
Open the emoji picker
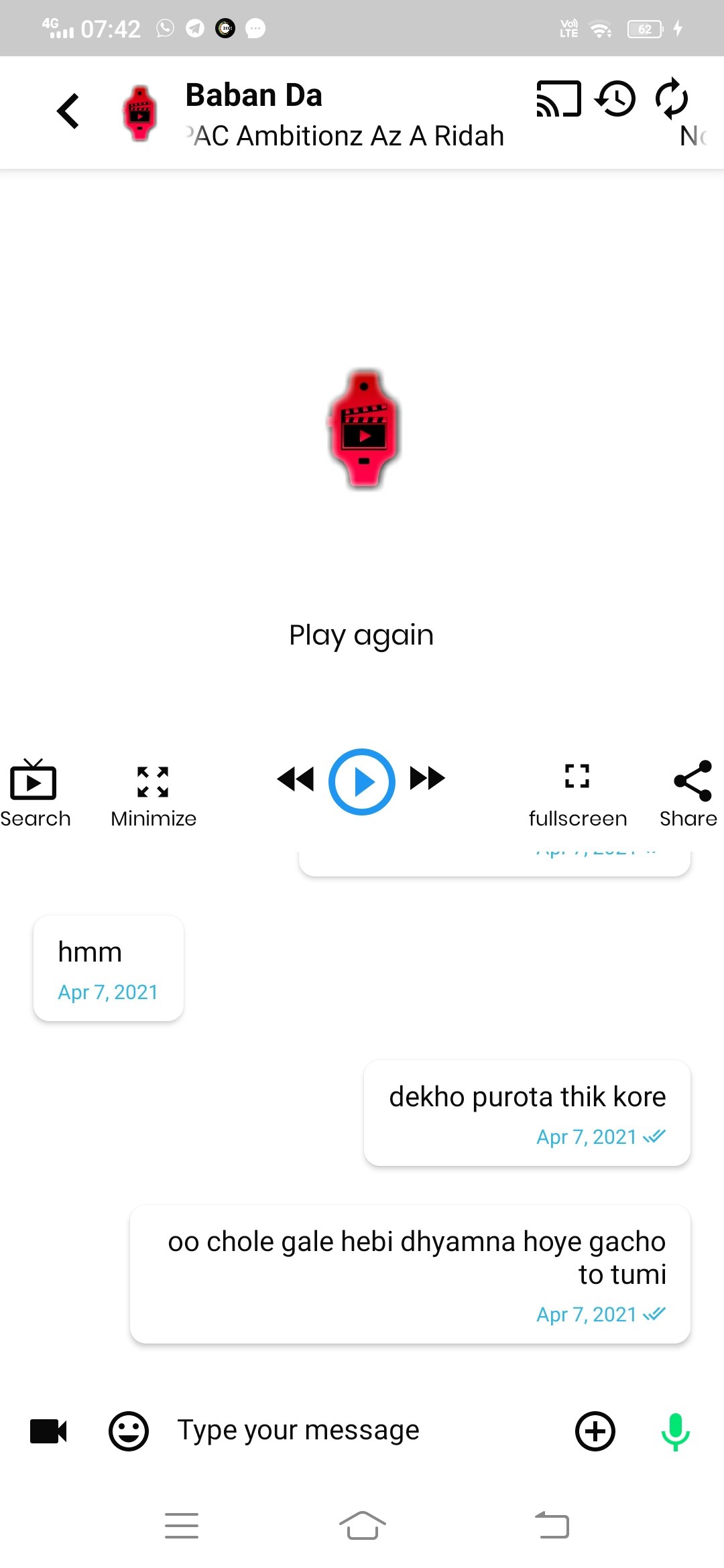pos(128,1431)
